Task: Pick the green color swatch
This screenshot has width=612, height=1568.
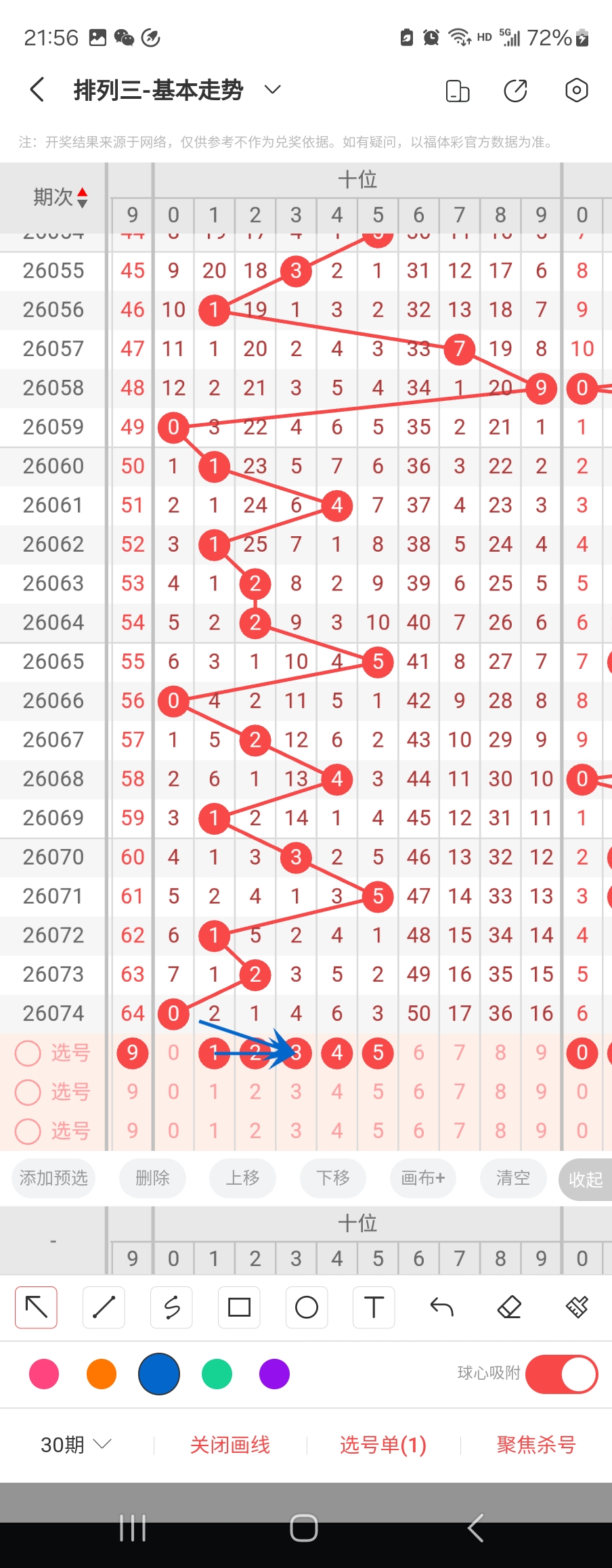Action: pos(217,1374)
